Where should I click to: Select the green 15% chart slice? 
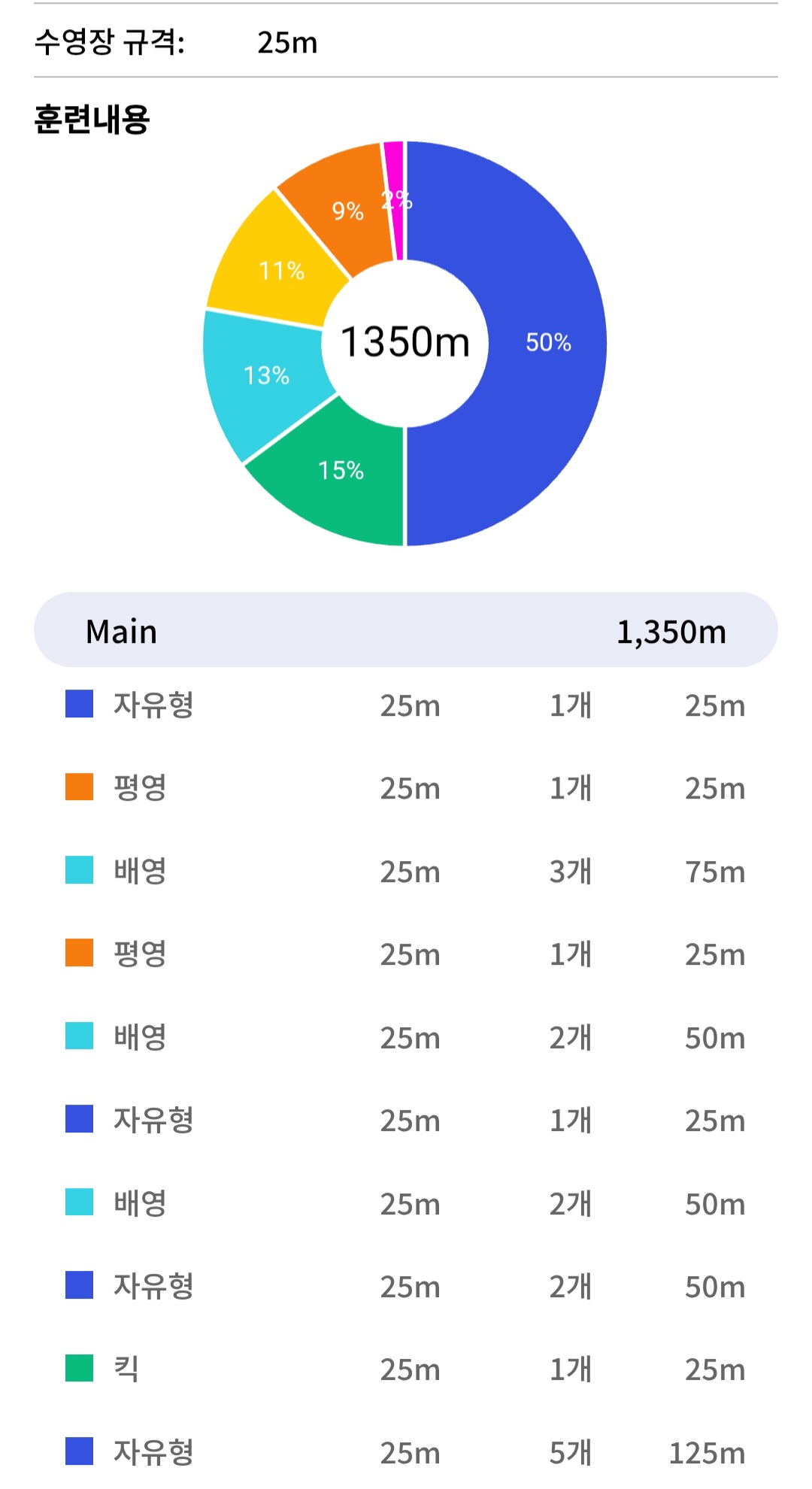click(340, 472)
